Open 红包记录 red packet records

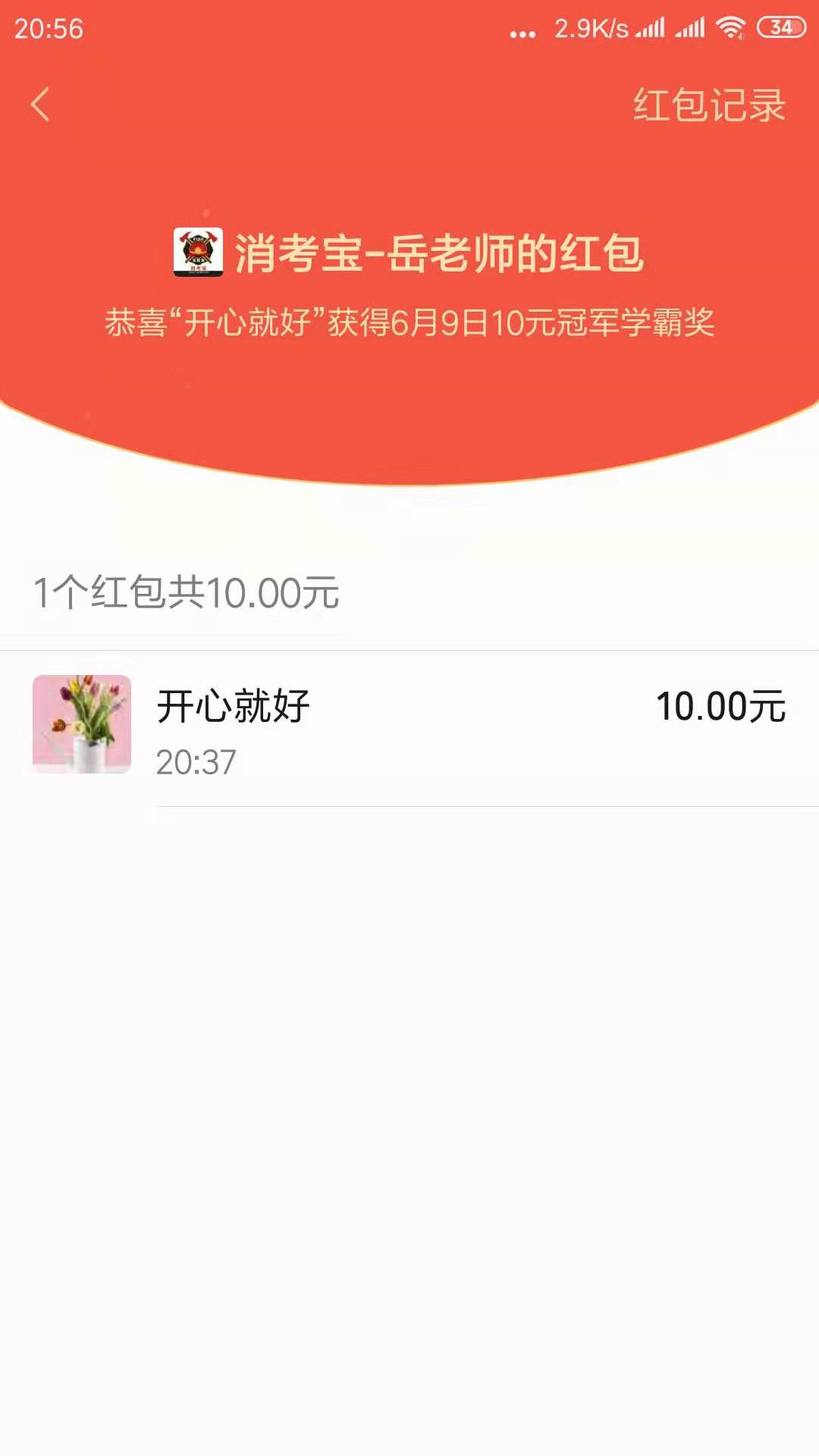coord(708,105)
